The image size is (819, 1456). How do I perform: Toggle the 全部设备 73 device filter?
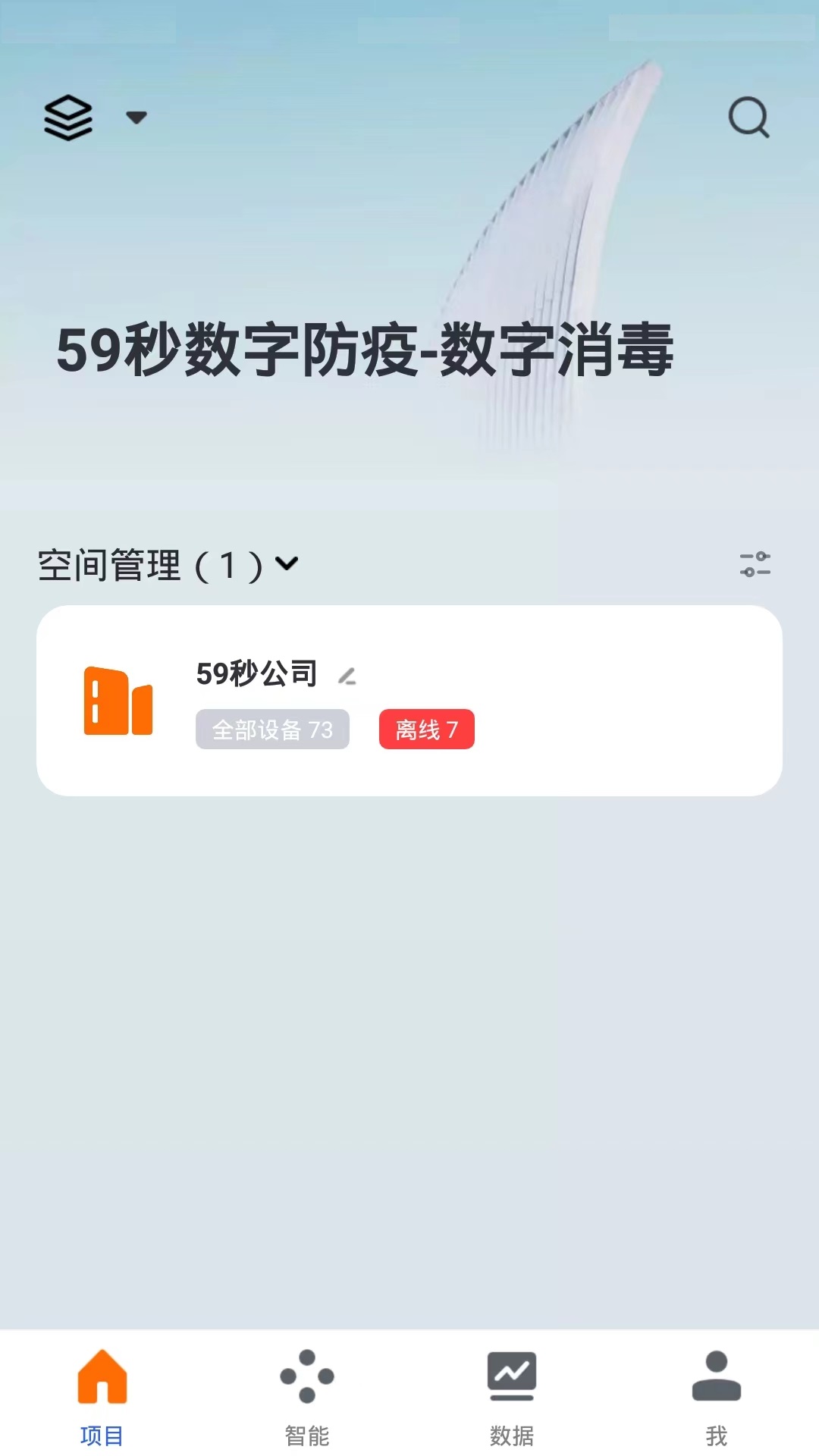272,729
